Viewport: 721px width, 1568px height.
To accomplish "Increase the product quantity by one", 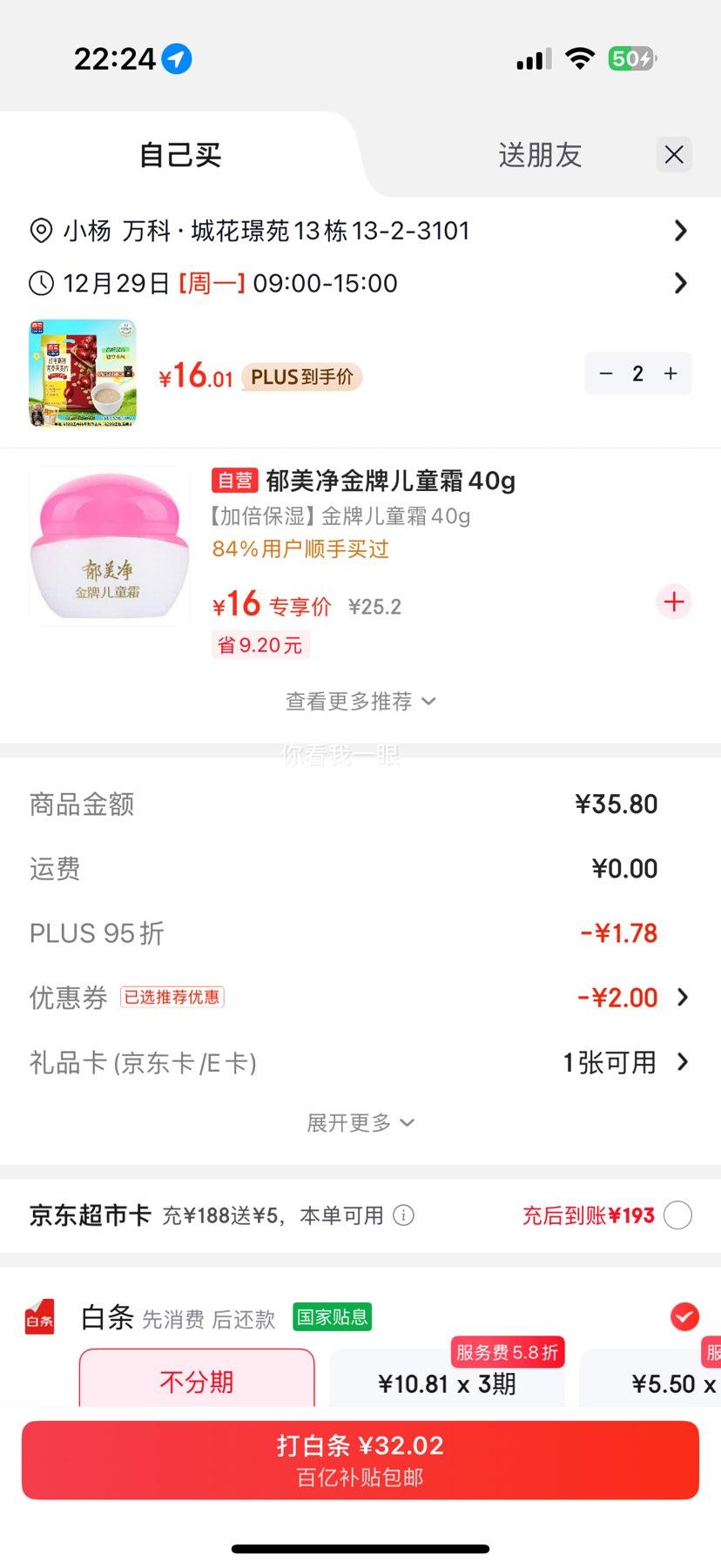I will click(670, 373).
